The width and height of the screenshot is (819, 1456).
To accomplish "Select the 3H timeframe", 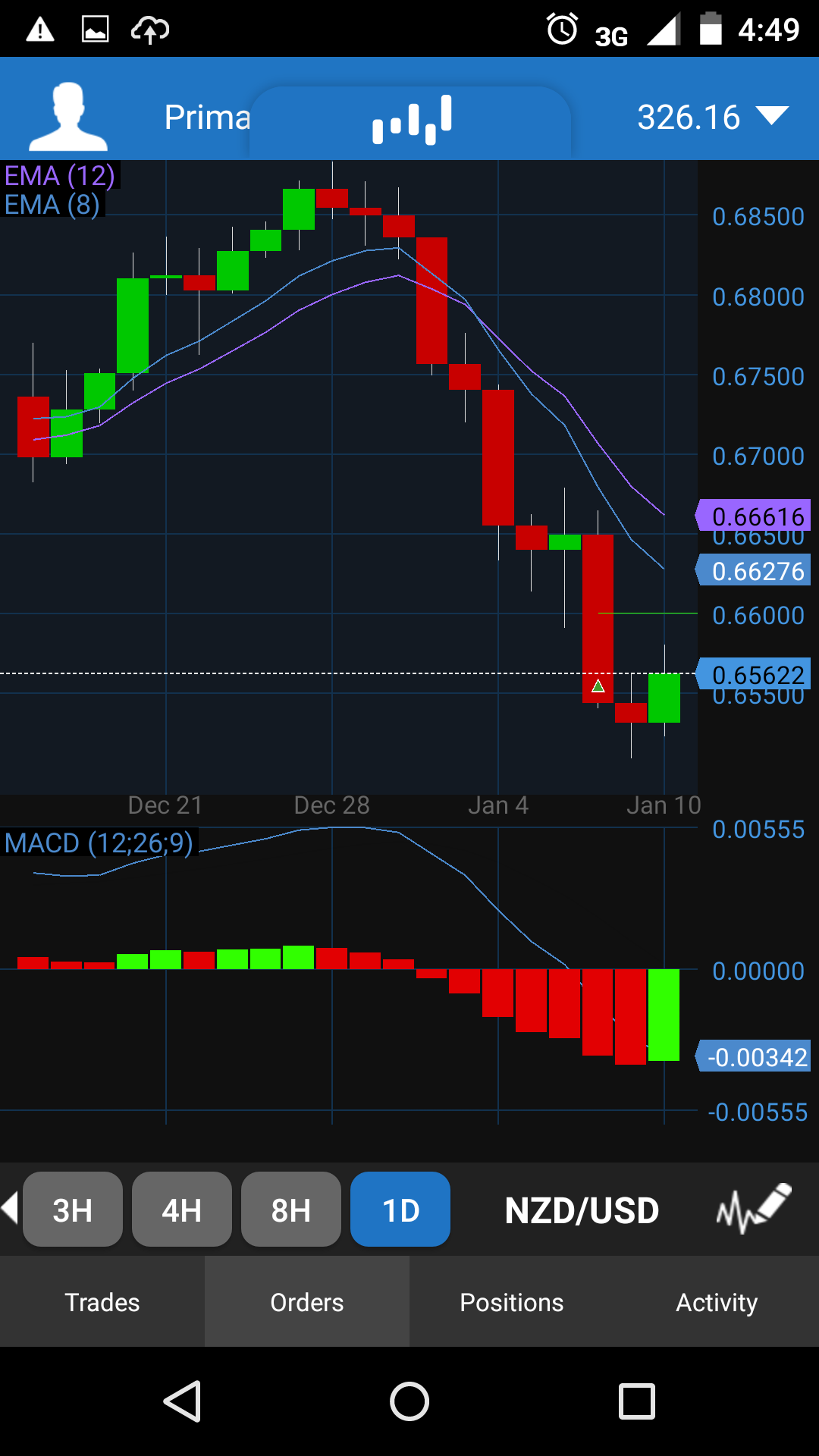I will [73, 1210].
